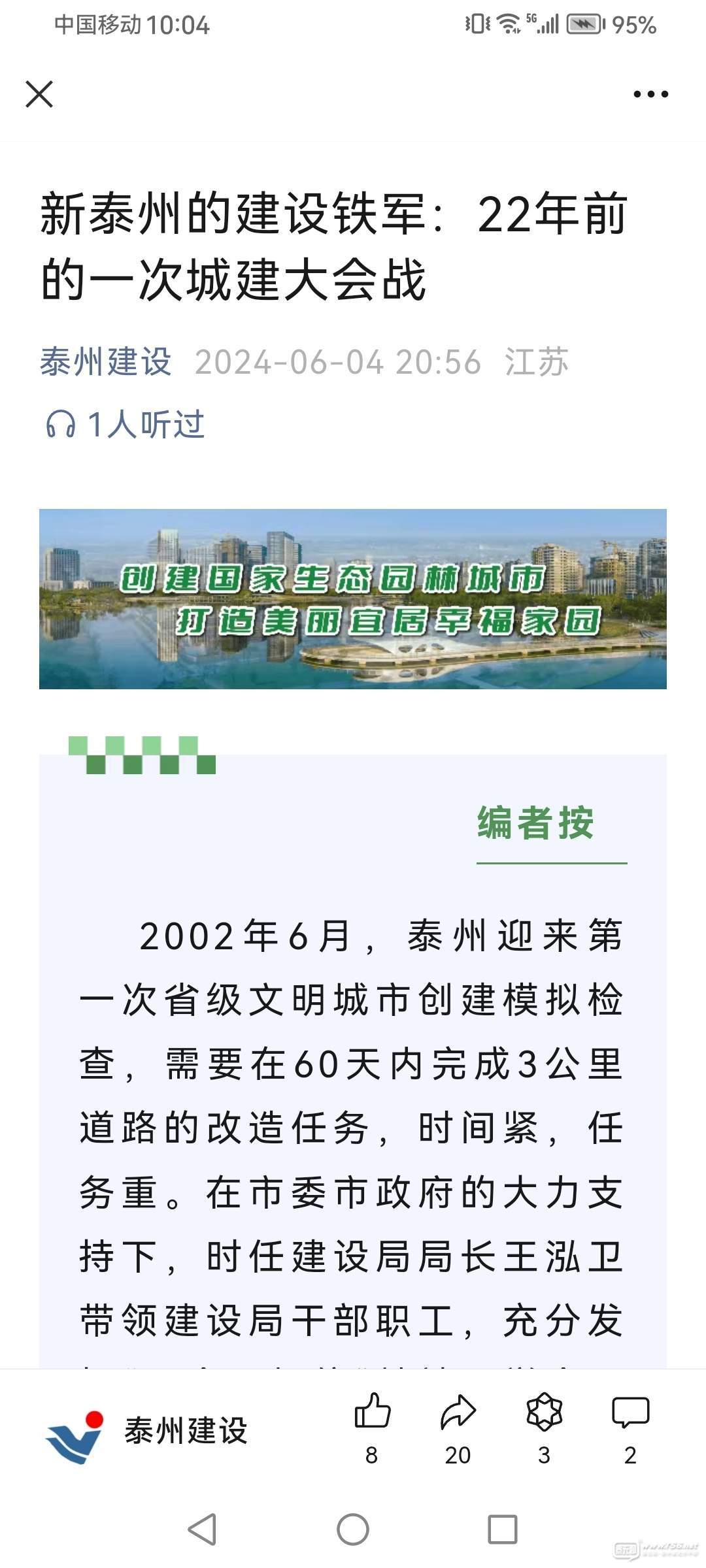Open the comments bubble with 2 comments

[630, 1413]
